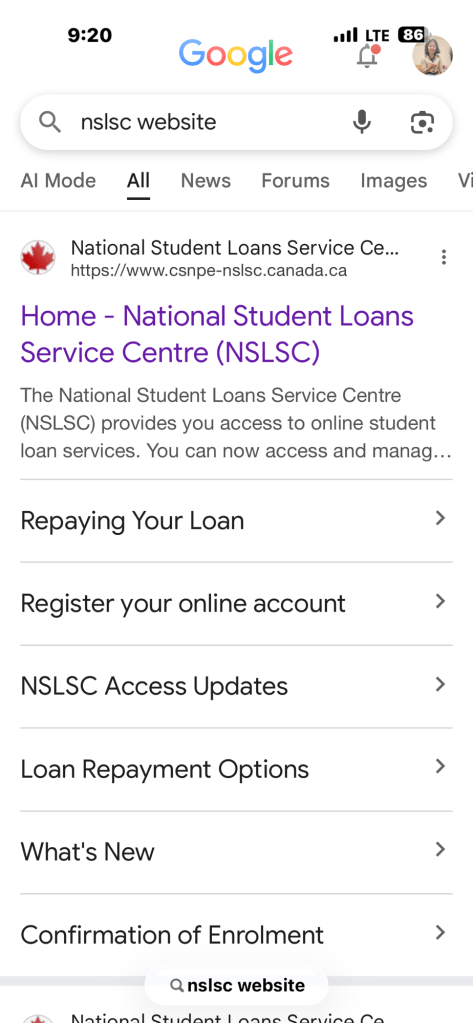Open NSLSC Access Updates
473x1023 pixels.
[236, 686]
